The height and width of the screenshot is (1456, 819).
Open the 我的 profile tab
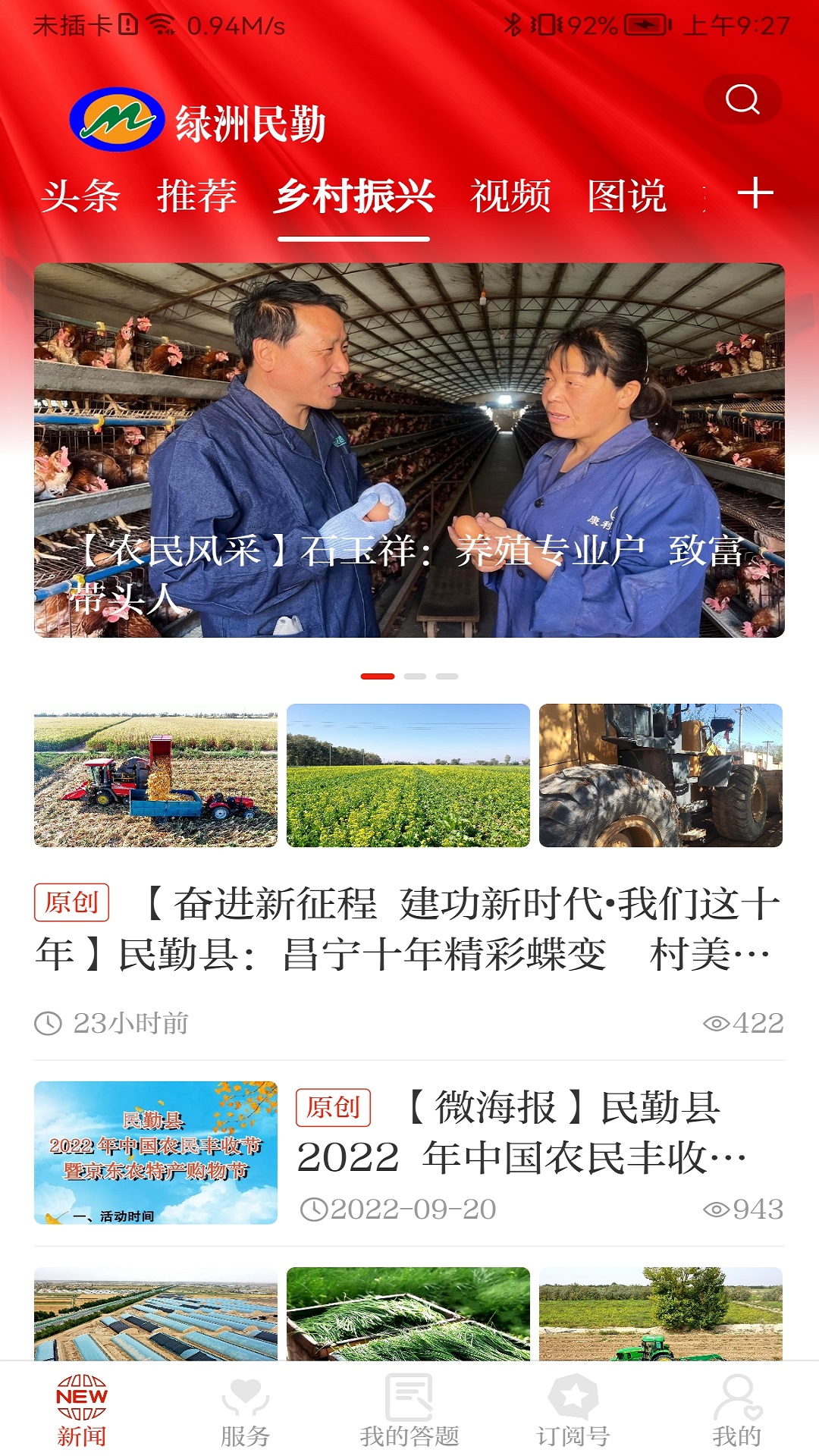coord(736,1410)
